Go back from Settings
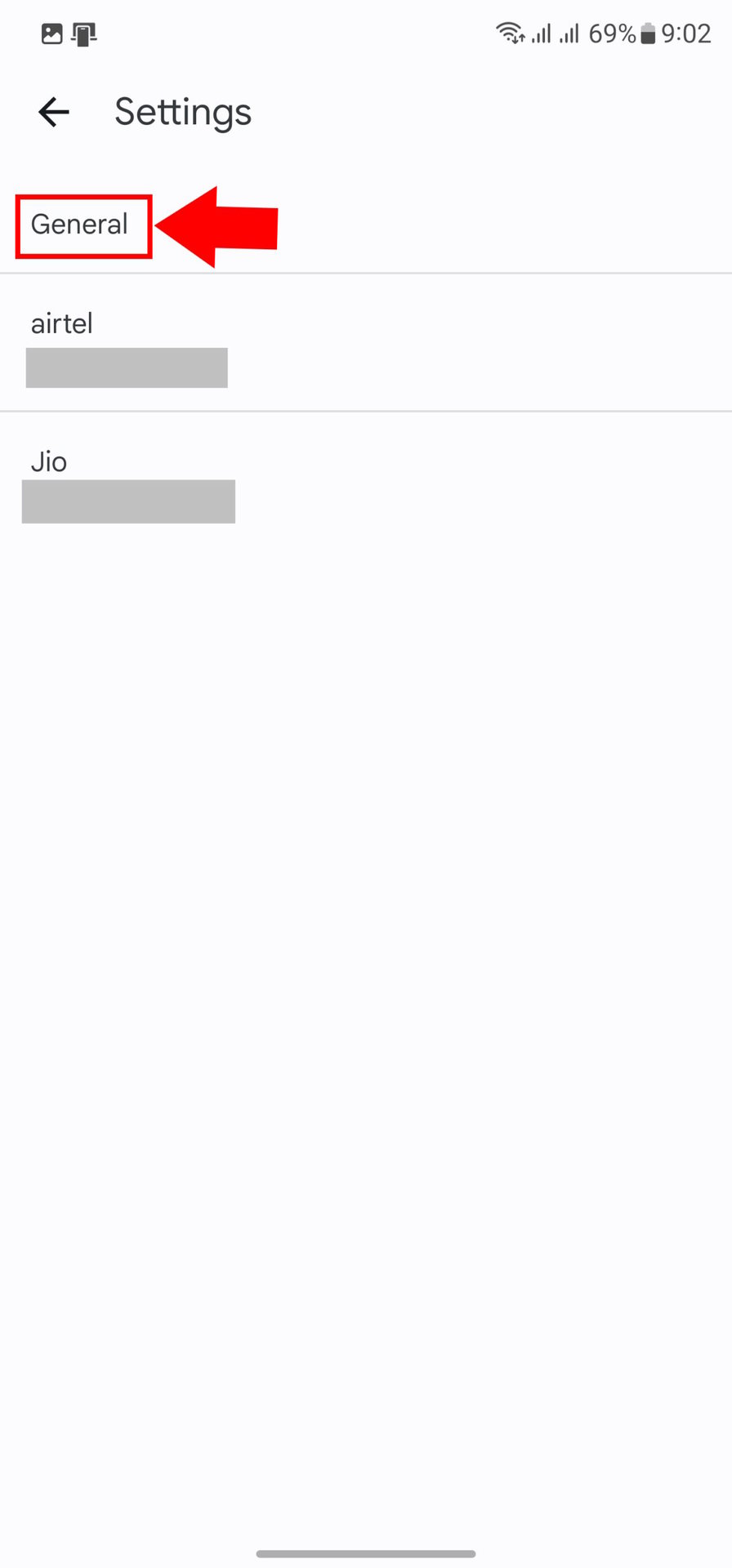 coord(54,112)
